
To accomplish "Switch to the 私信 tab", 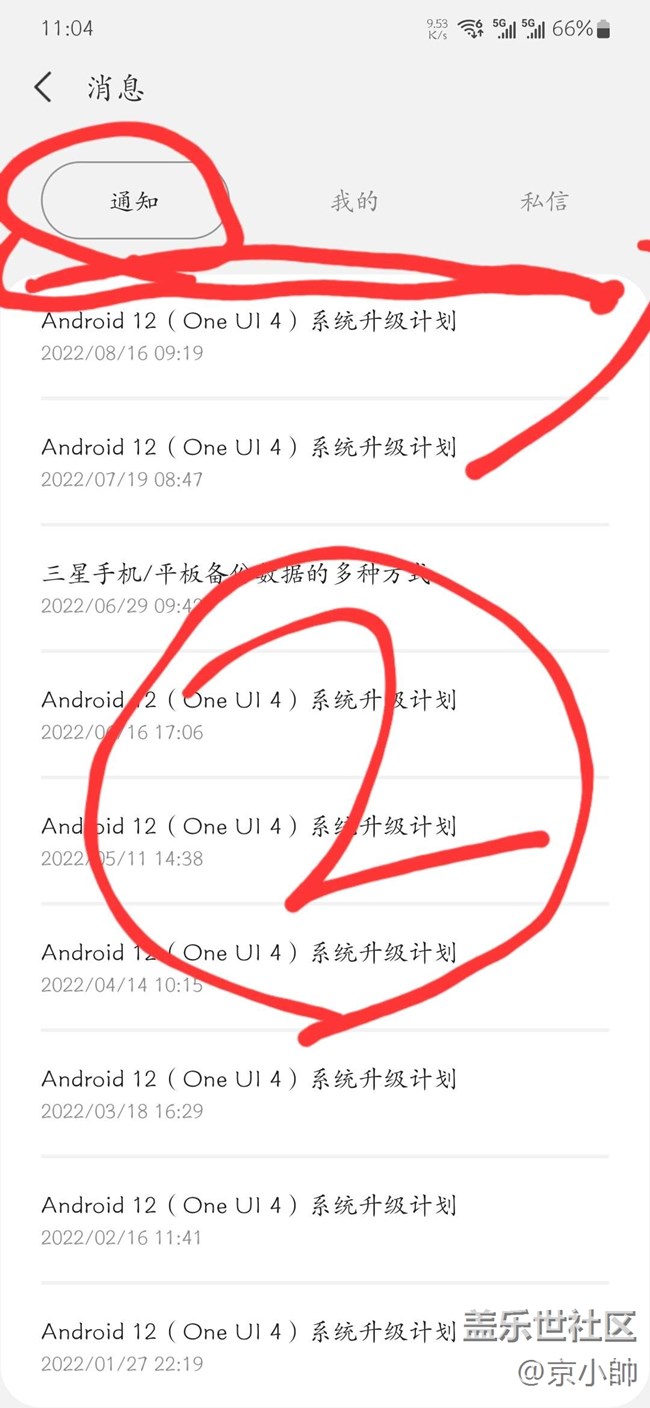I will 544,201.
